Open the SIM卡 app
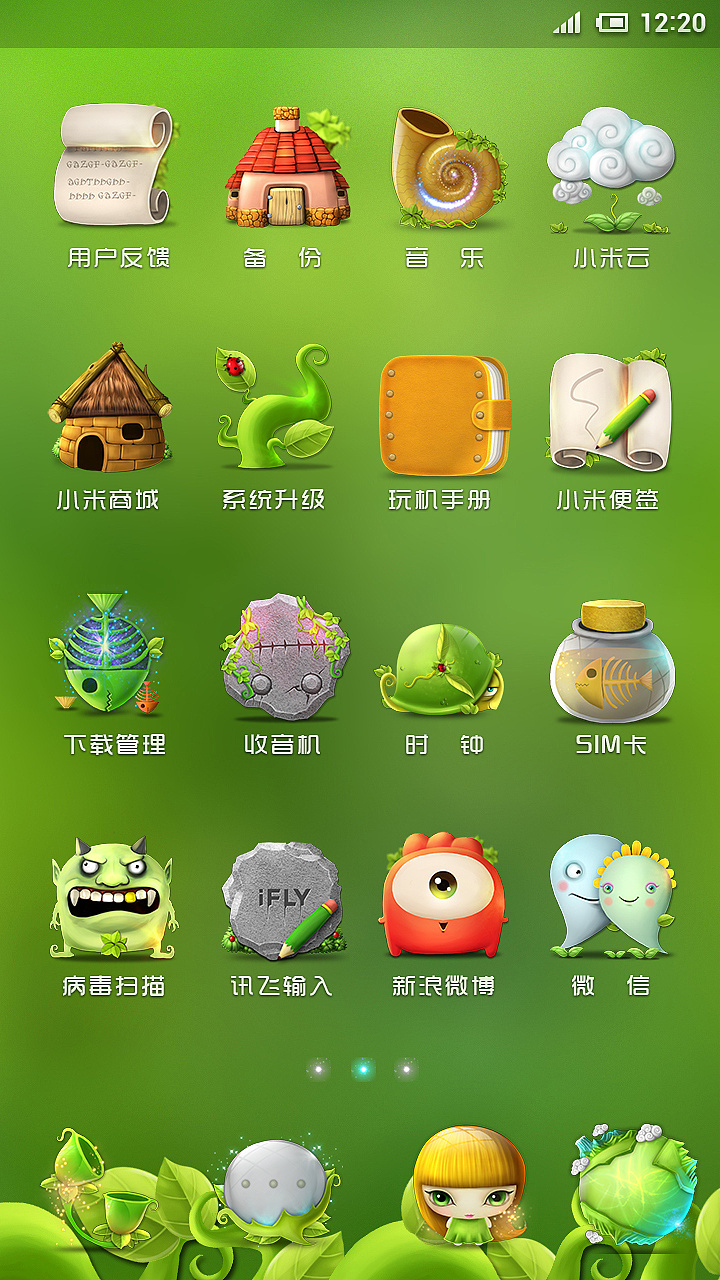This screenshot has height=1280, width=720. coord(610,660)
